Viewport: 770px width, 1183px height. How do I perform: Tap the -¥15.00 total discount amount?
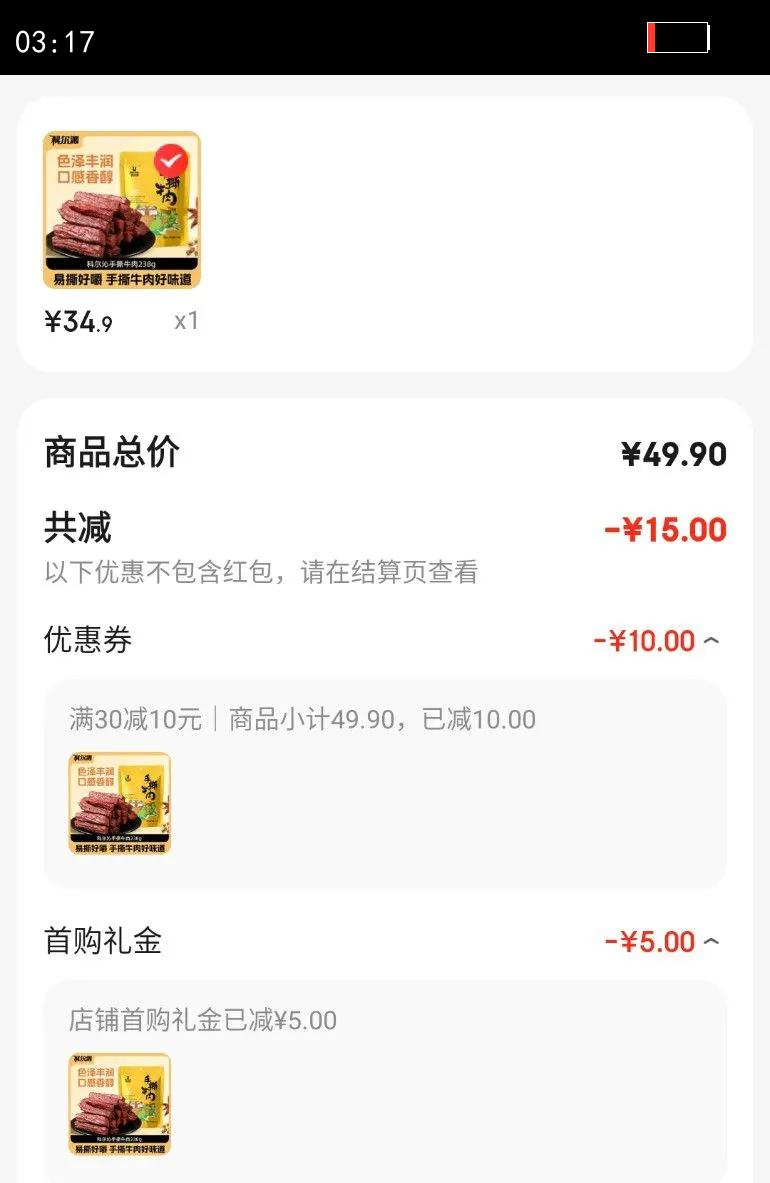[668, 530]
